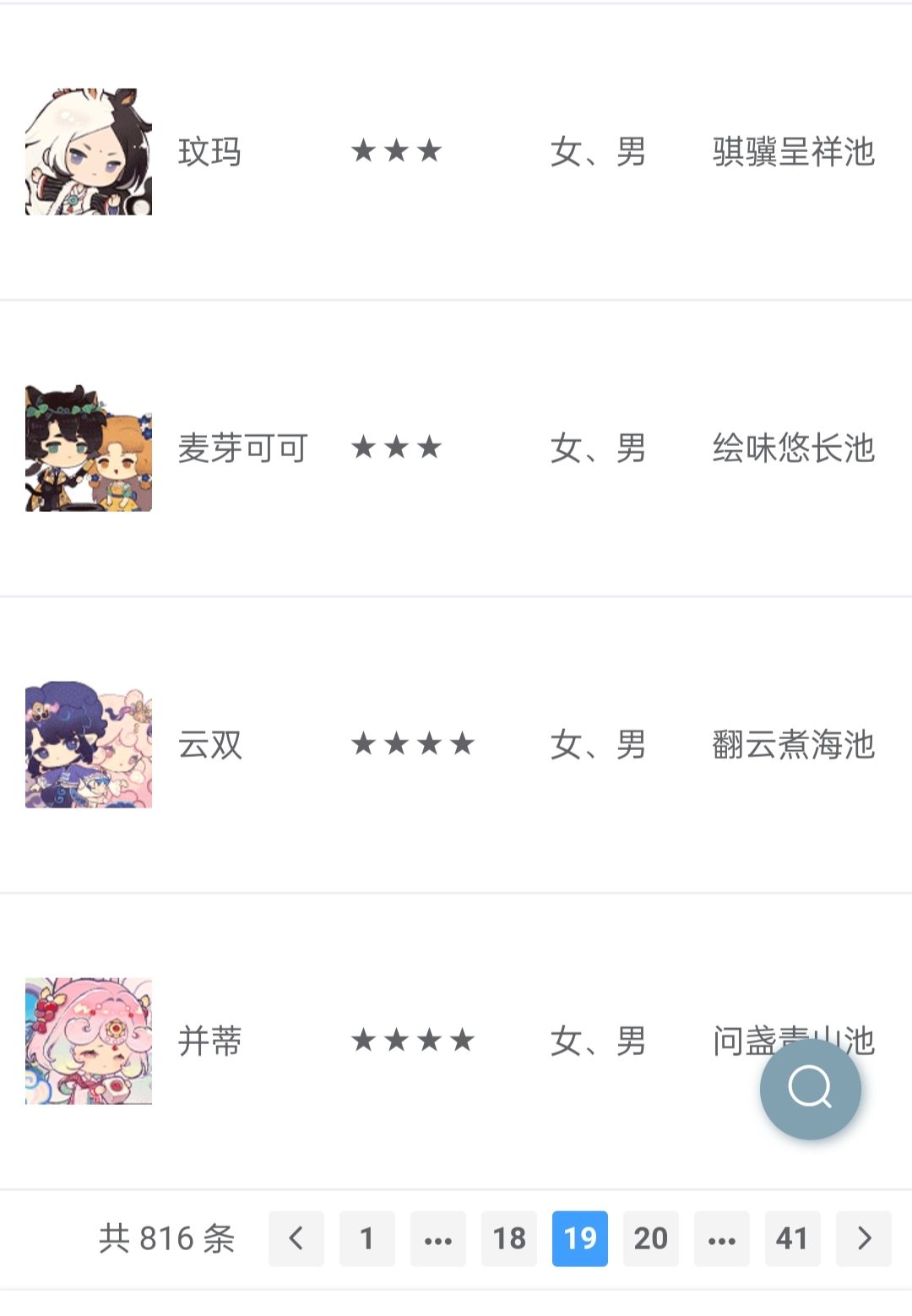Go to page 20

651,1238
